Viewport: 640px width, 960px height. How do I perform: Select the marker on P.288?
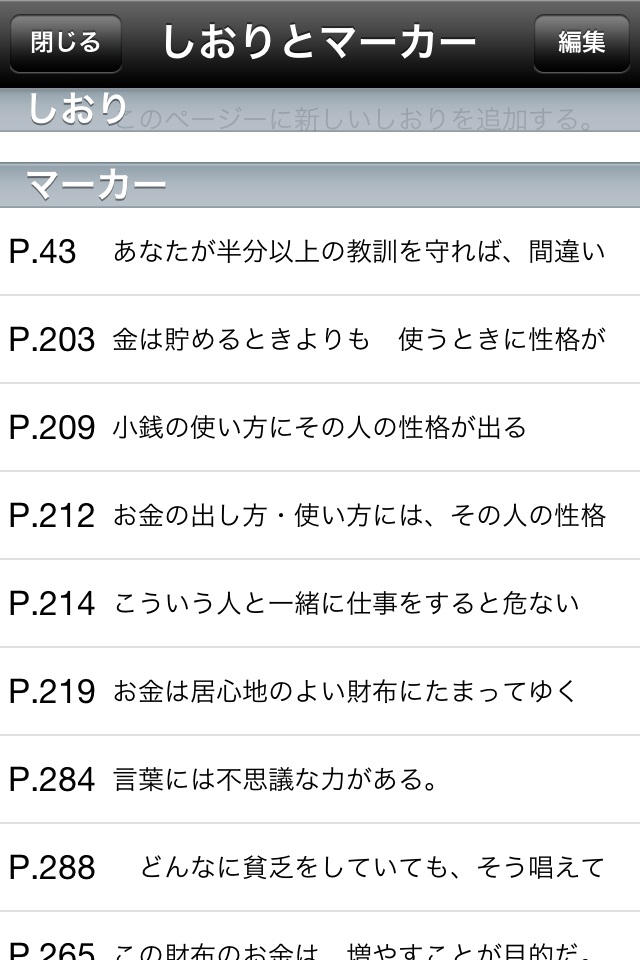(x=320, y=867)
